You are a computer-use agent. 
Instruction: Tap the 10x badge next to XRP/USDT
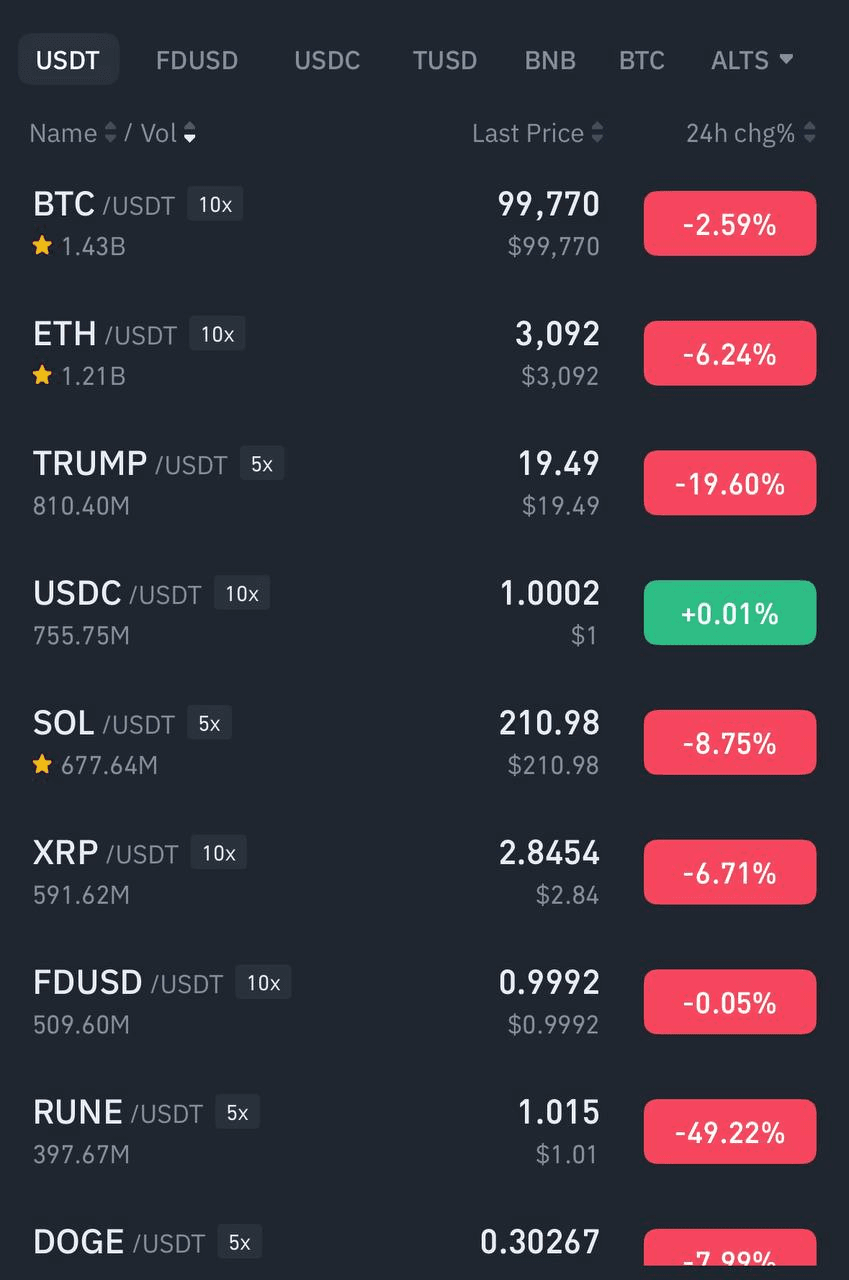[x=218, y=852]
